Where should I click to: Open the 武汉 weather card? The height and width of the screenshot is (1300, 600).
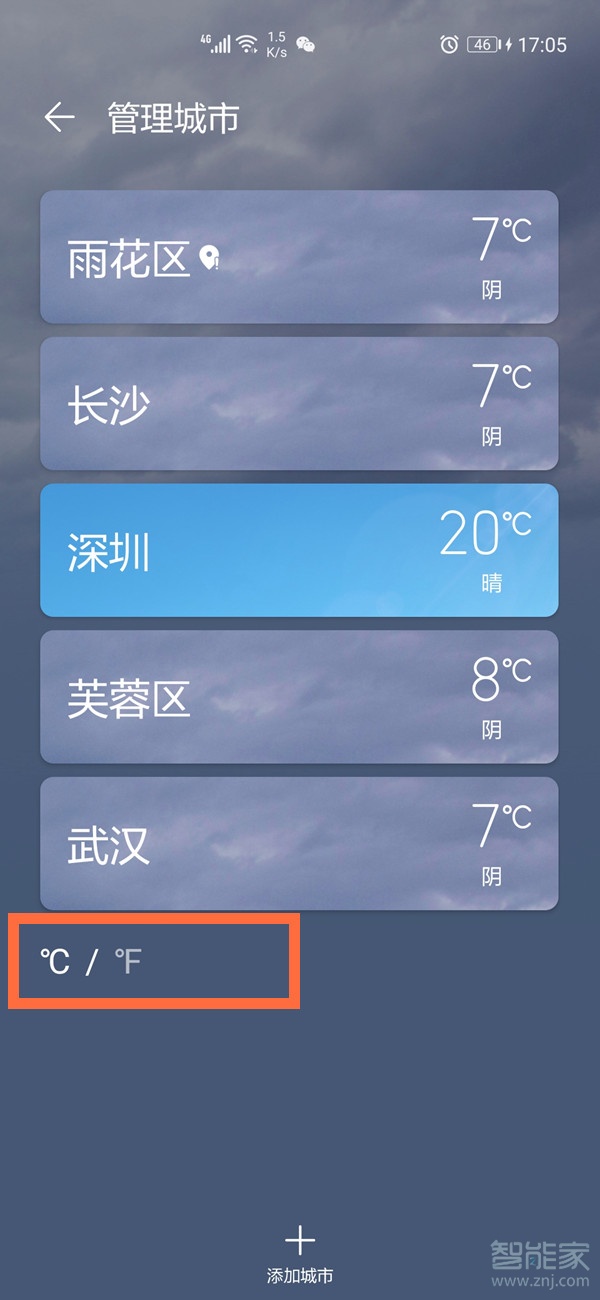(x=299, y=844)
